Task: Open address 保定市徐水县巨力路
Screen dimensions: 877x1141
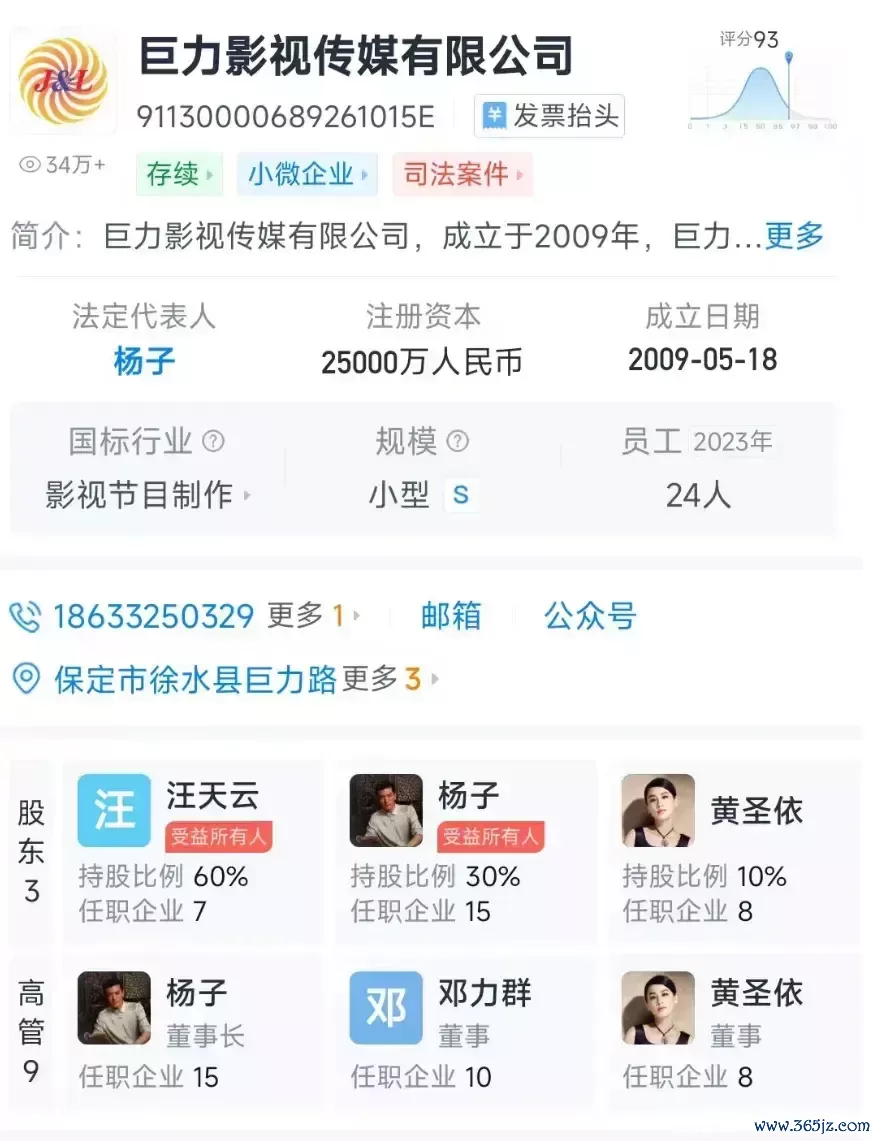Action: [195, 679]
